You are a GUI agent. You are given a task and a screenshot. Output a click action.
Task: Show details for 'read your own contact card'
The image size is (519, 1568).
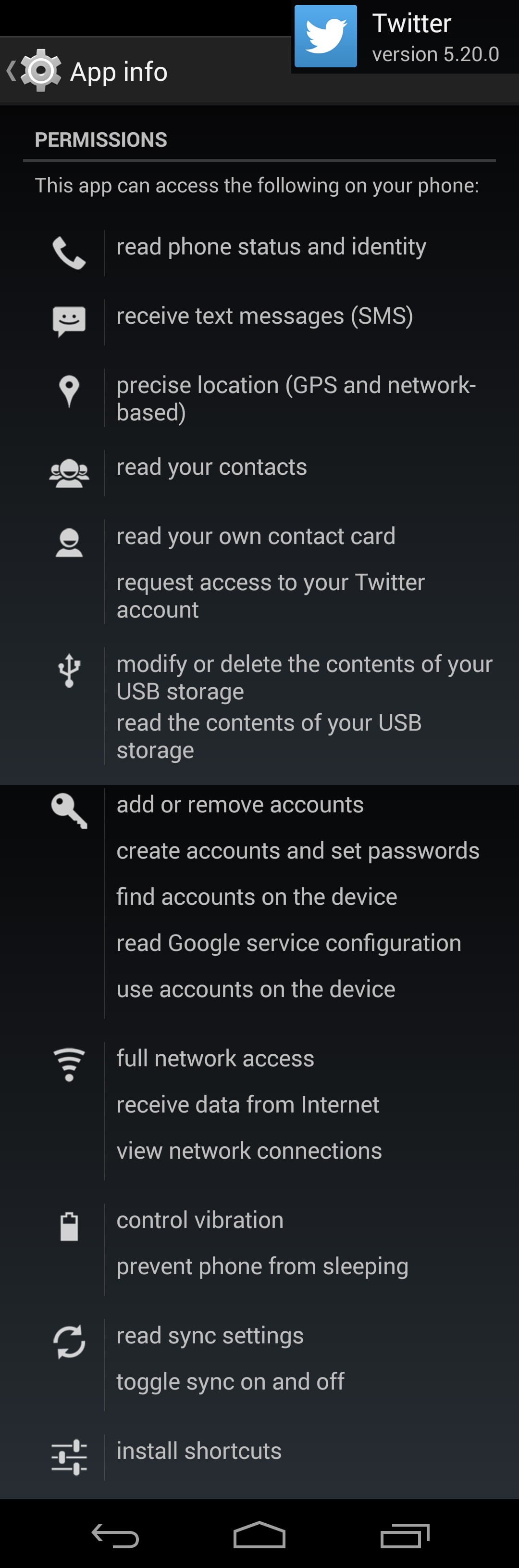tap(256, 537)
